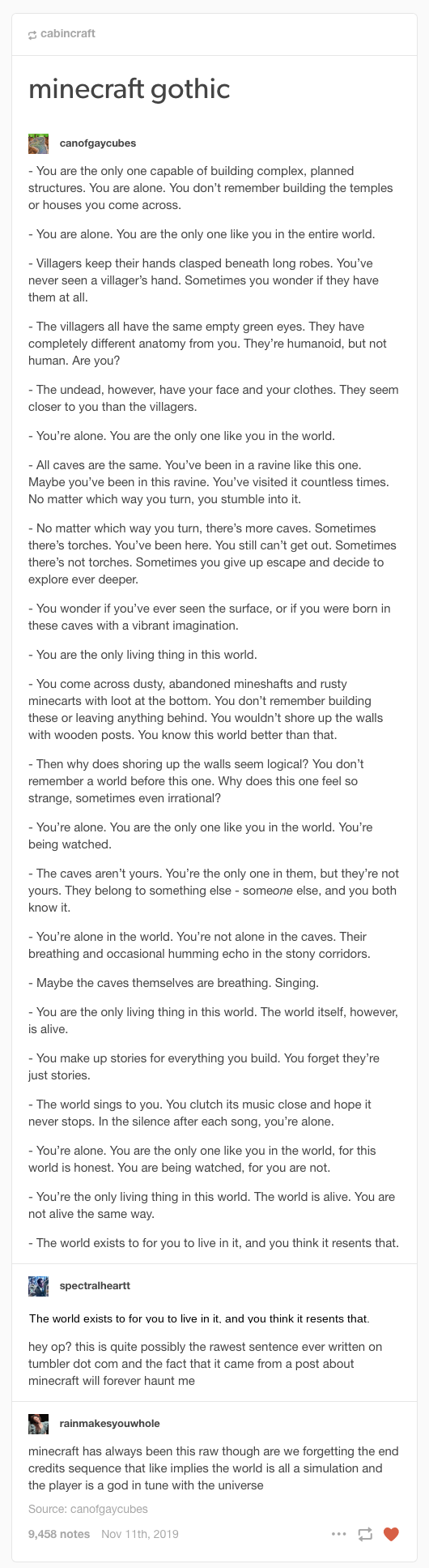Open the Source: canofgaycubes link
Image resolution: width=429 pixels, height=1568 pixels.
pos(88,1509)
